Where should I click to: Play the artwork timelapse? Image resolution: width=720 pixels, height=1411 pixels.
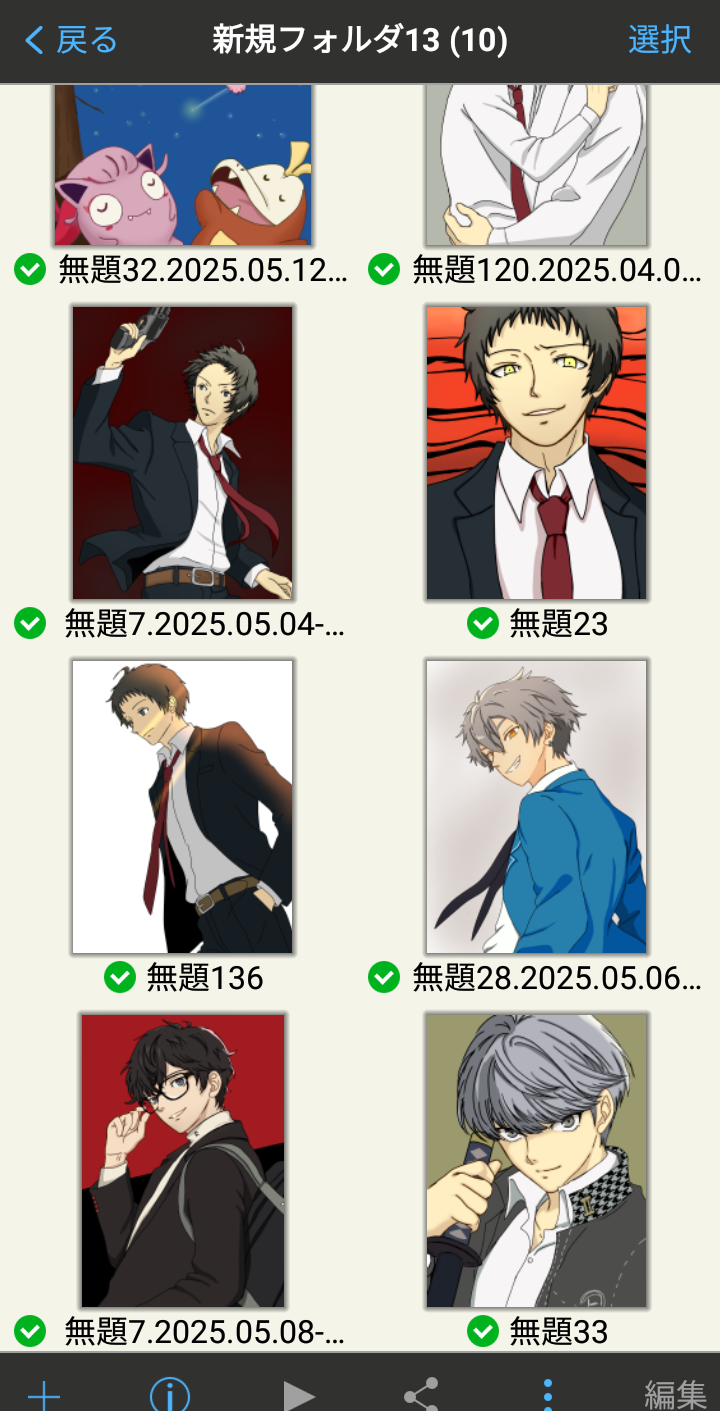pyautogui.click(x=297, y=1393)
